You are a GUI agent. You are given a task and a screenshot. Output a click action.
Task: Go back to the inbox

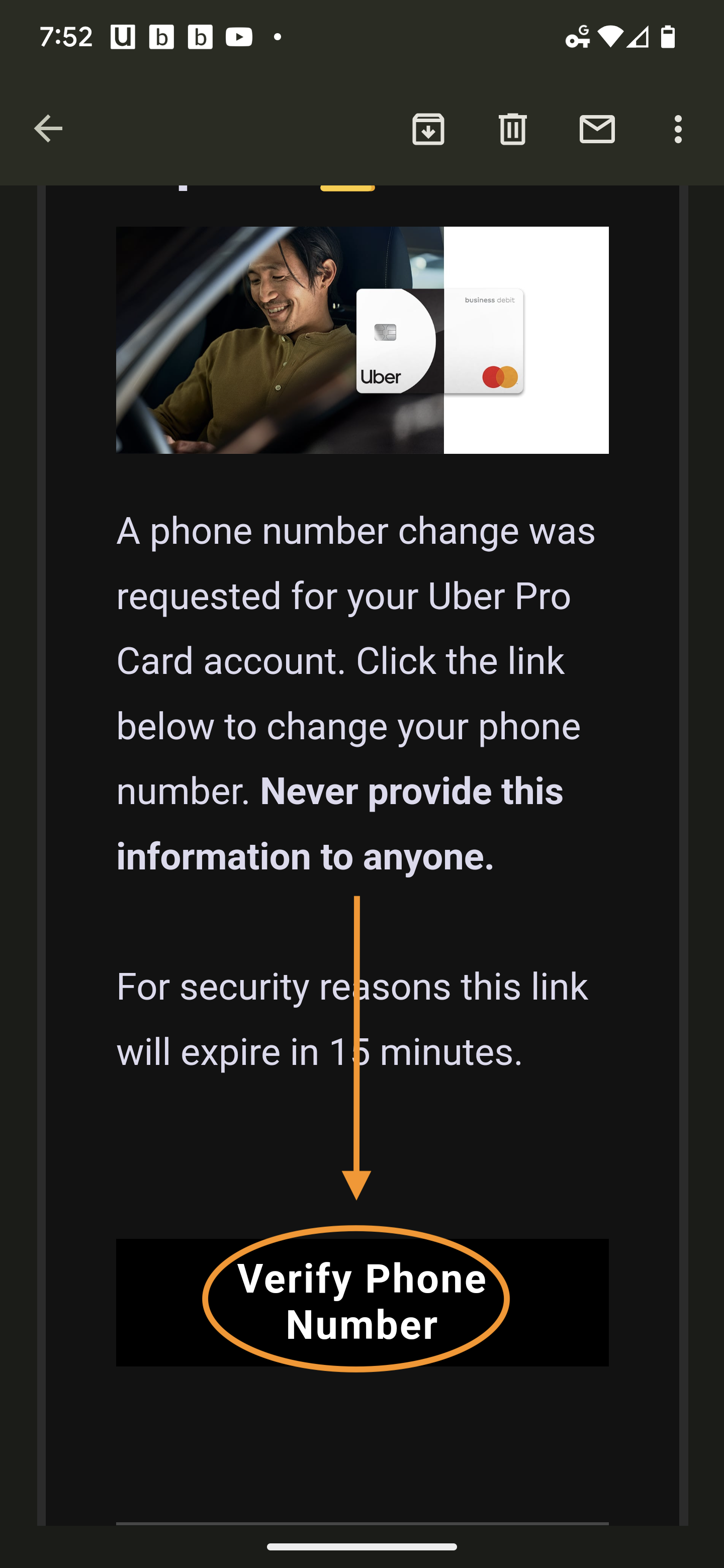[48, 129]
